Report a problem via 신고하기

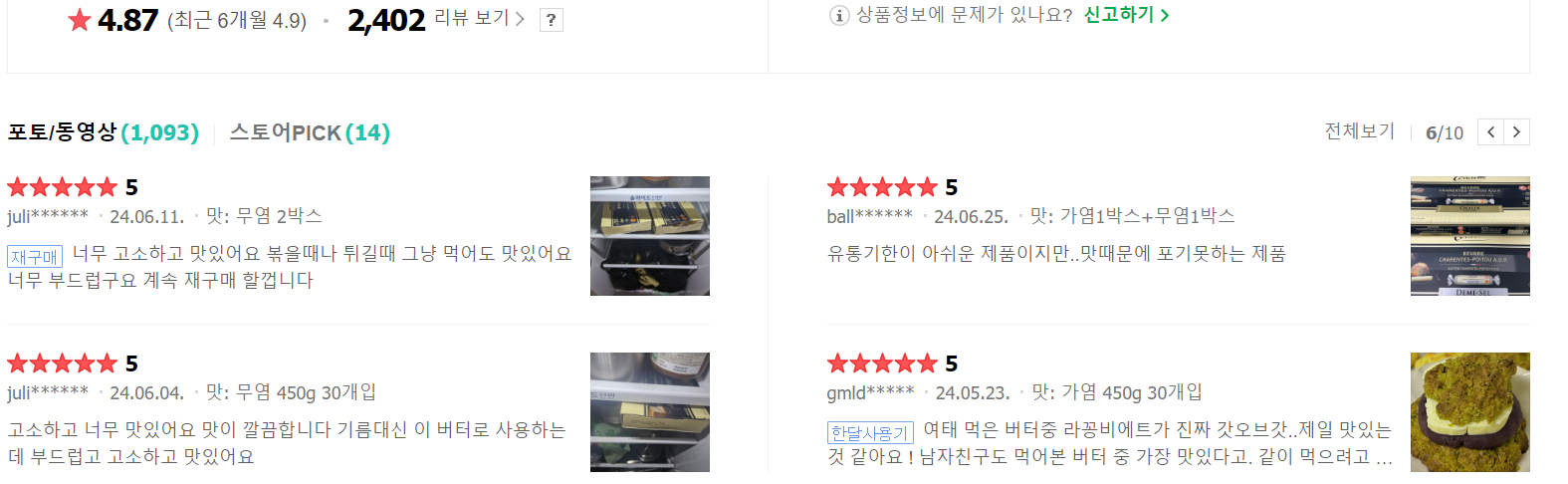point(1126,15)
